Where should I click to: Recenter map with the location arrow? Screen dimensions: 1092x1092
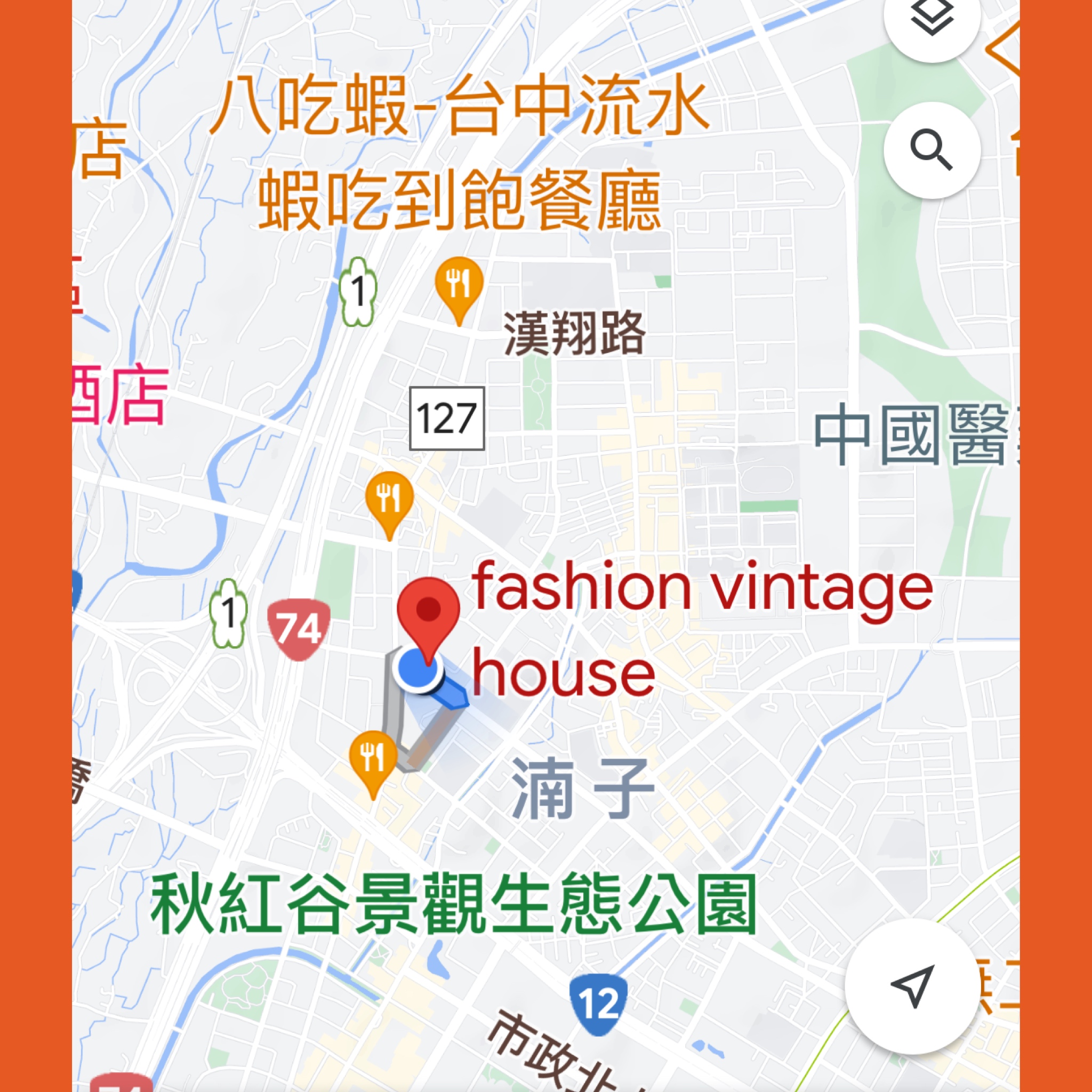(912, 986)
